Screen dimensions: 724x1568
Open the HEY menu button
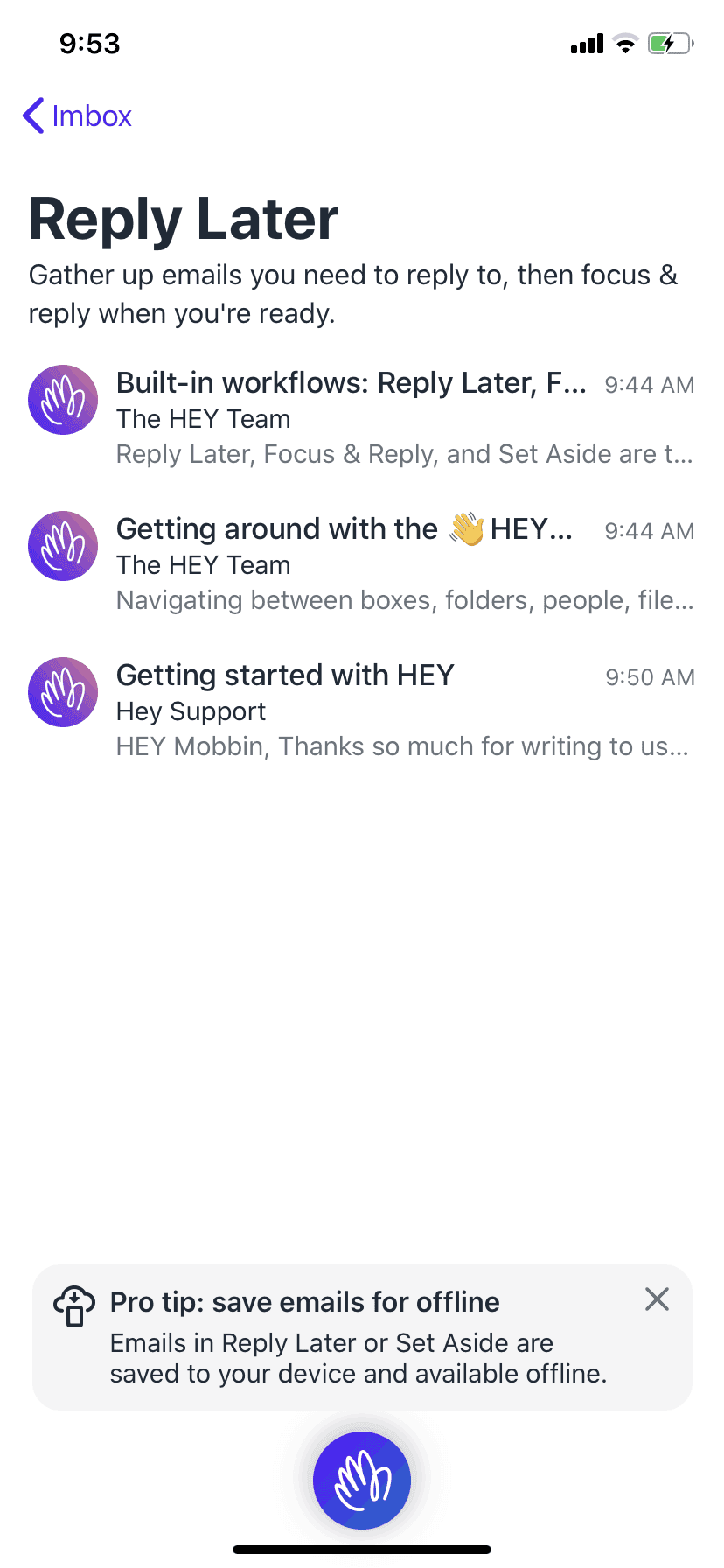362,1480
